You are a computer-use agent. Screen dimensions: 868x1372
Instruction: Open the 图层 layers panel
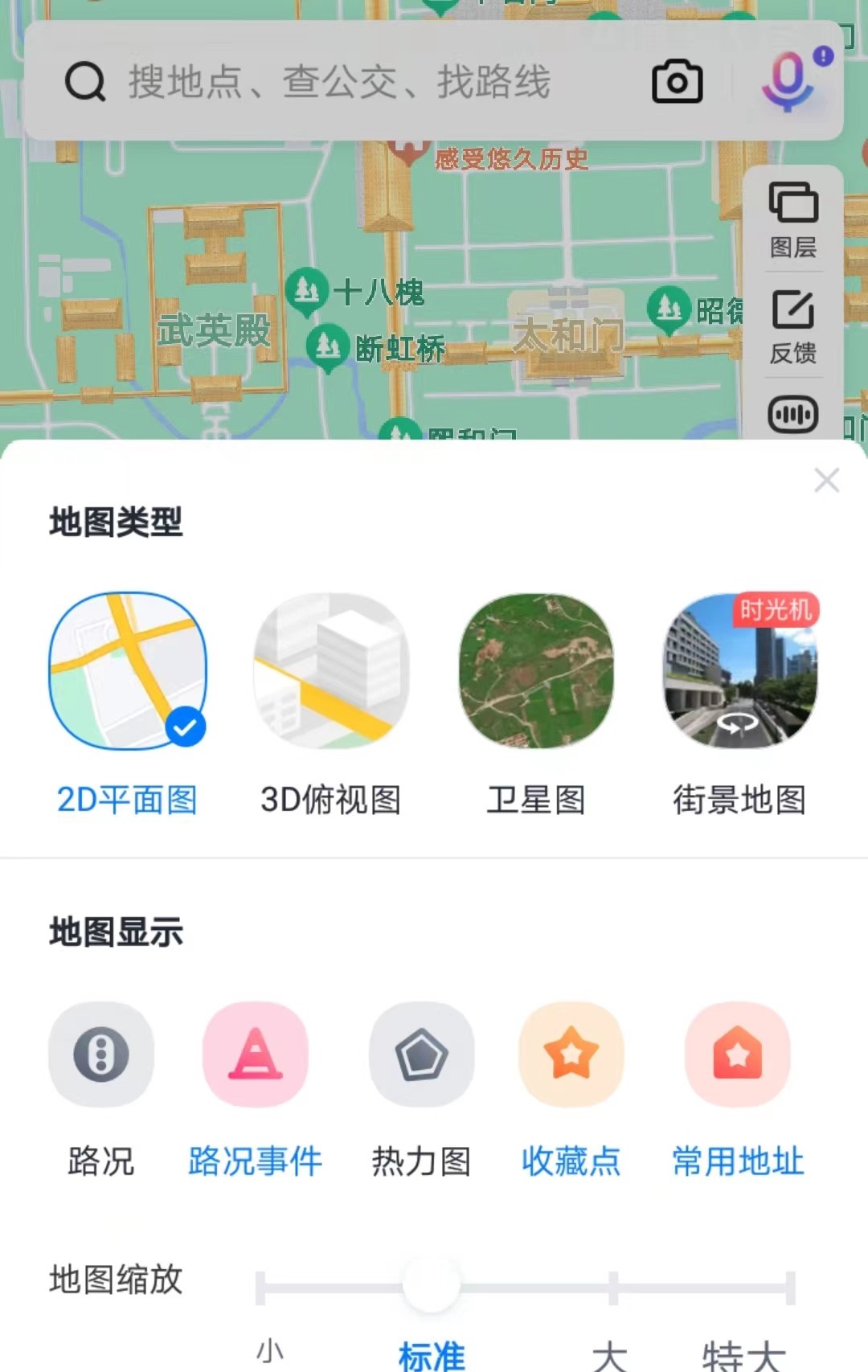(792, 217)
